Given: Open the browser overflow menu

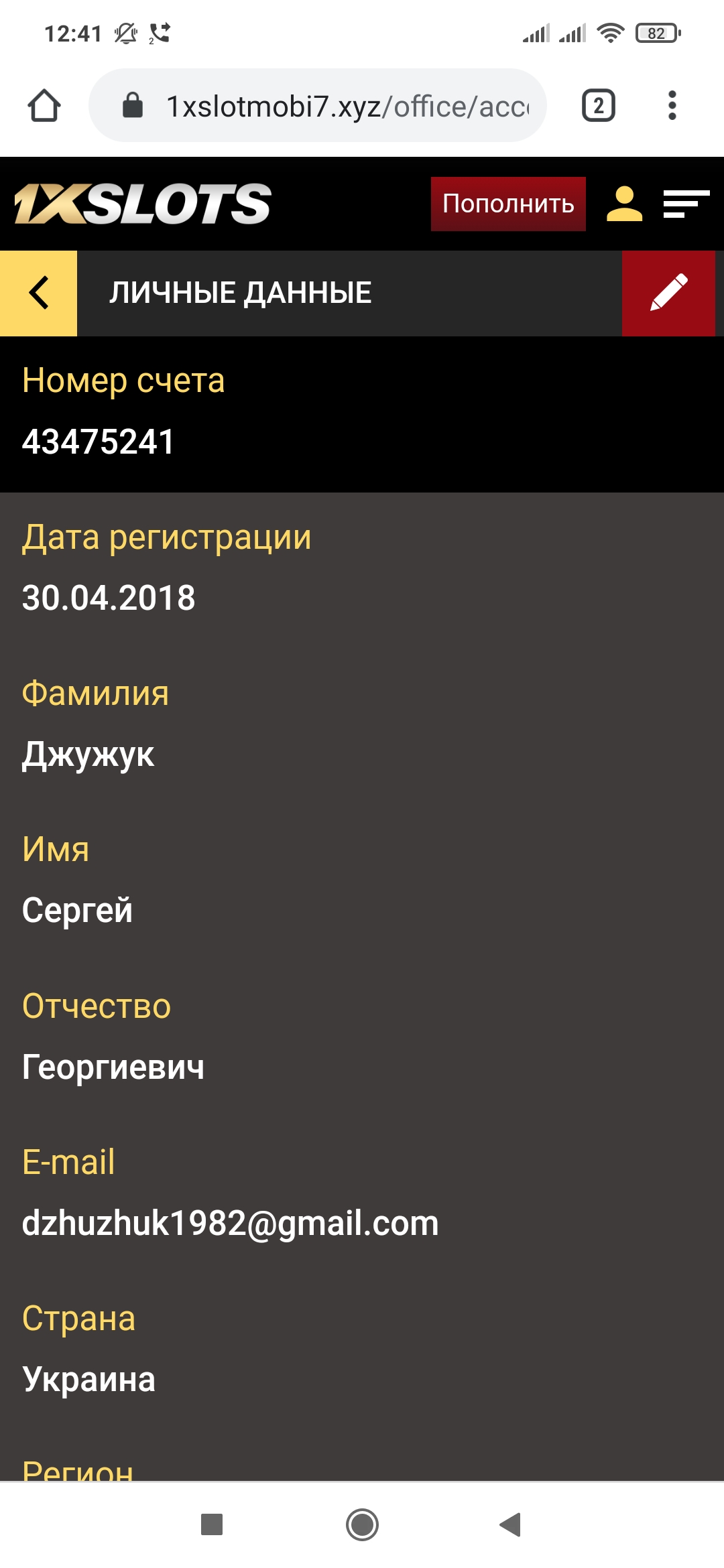Looking at the screenshot, I should point(672,106).
